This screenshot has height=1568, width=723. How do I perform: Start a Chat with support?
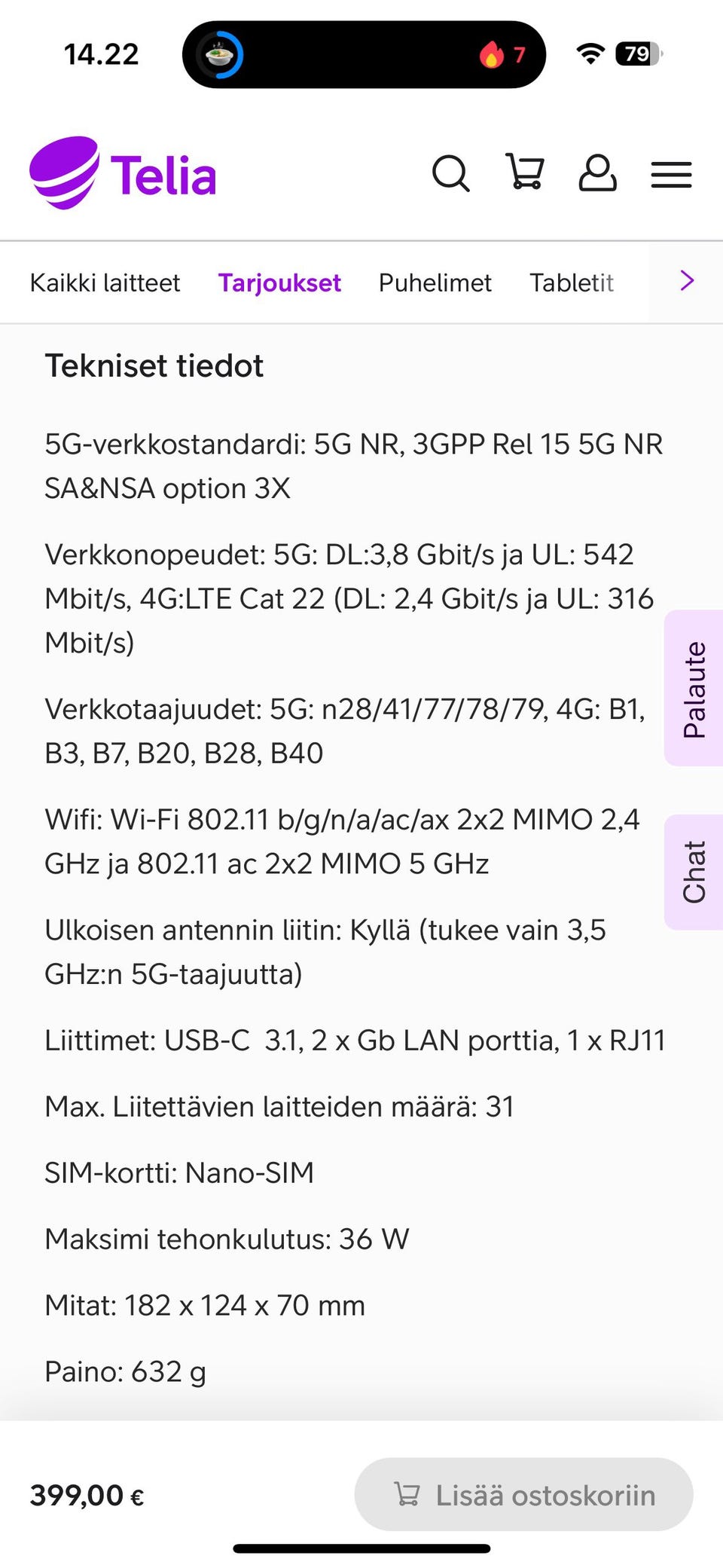point(694,872)
